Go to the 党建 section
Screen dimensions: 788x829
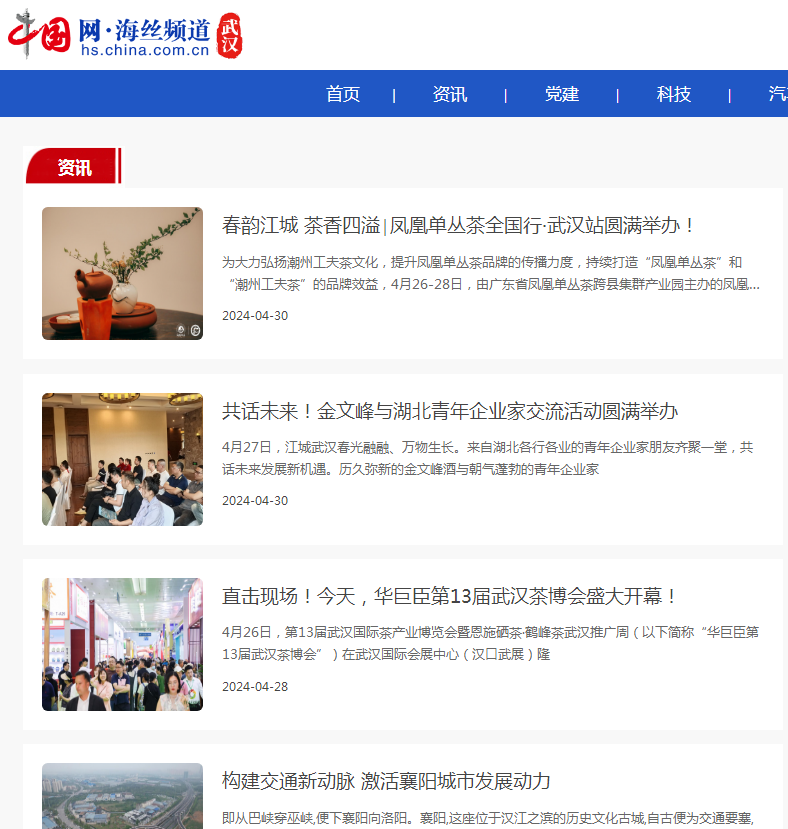tap(562, 94)
